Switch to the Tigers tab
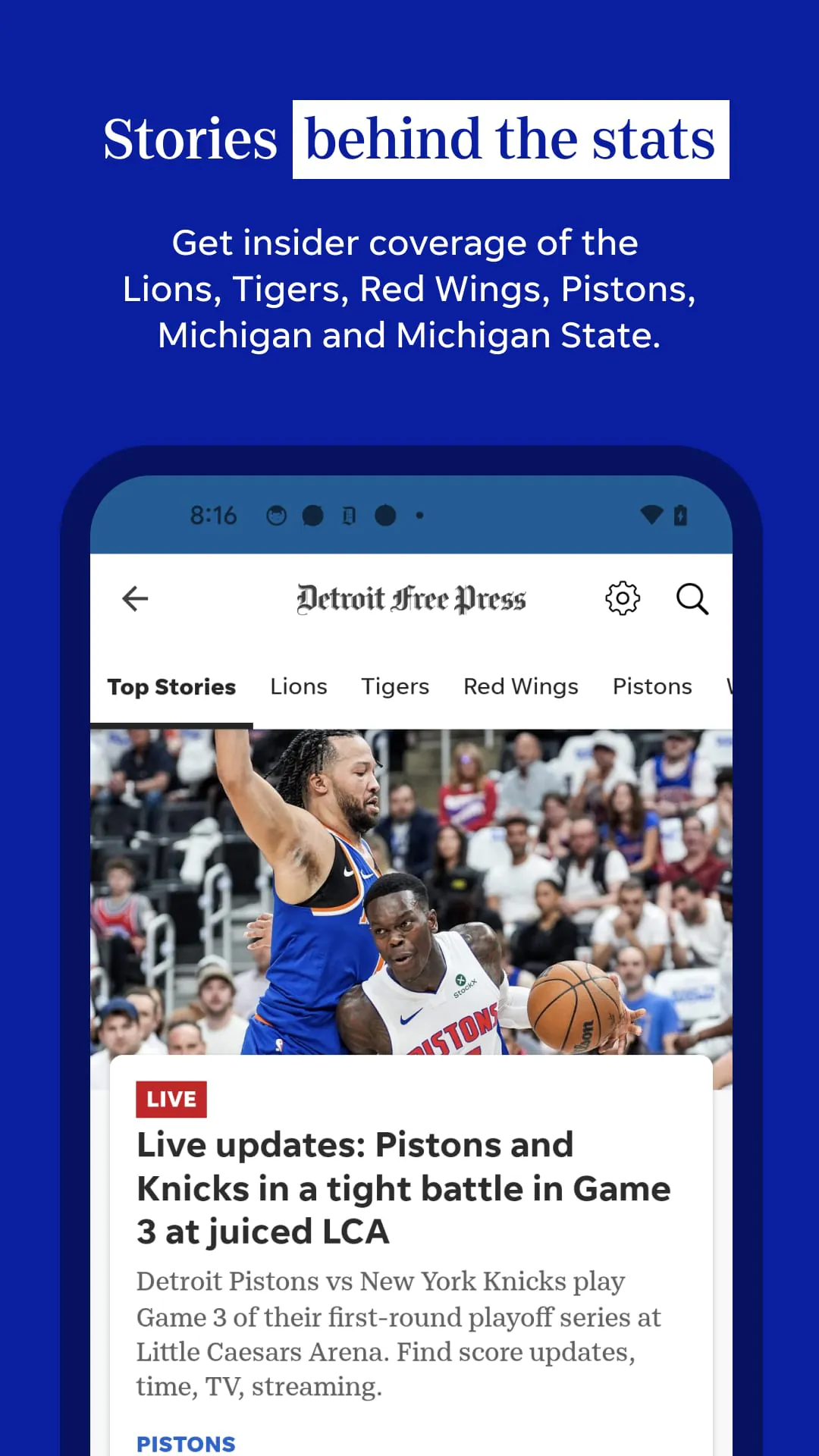 click(394, 686)
